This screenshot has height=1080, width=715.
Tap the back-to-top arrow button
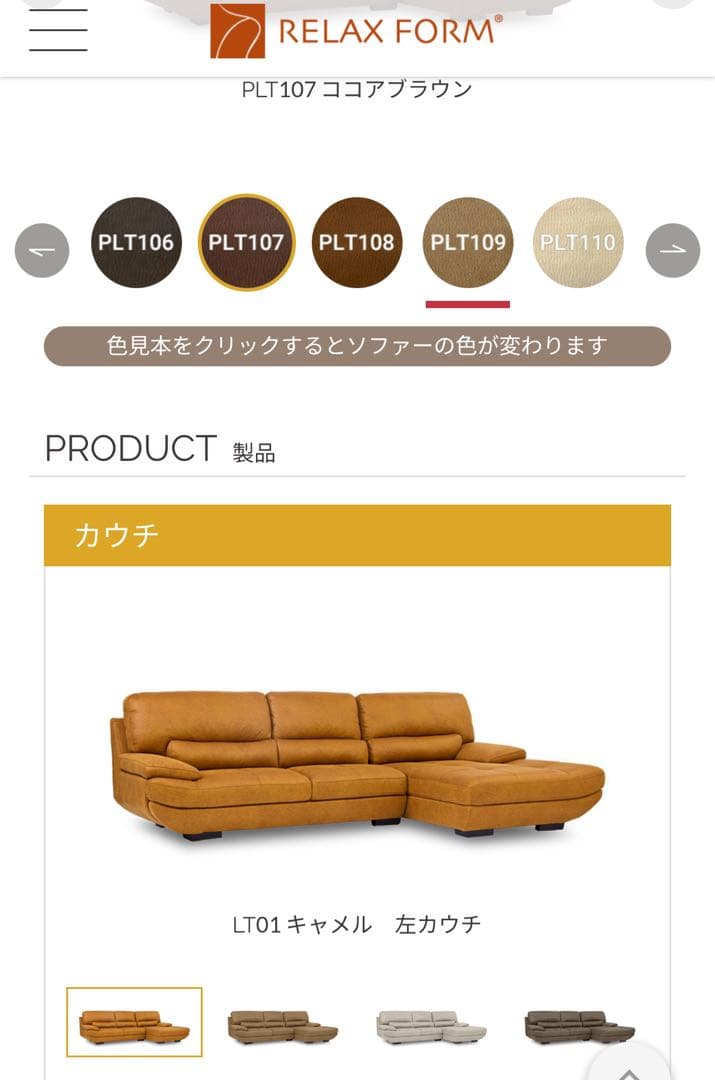tap(629, 1066)
